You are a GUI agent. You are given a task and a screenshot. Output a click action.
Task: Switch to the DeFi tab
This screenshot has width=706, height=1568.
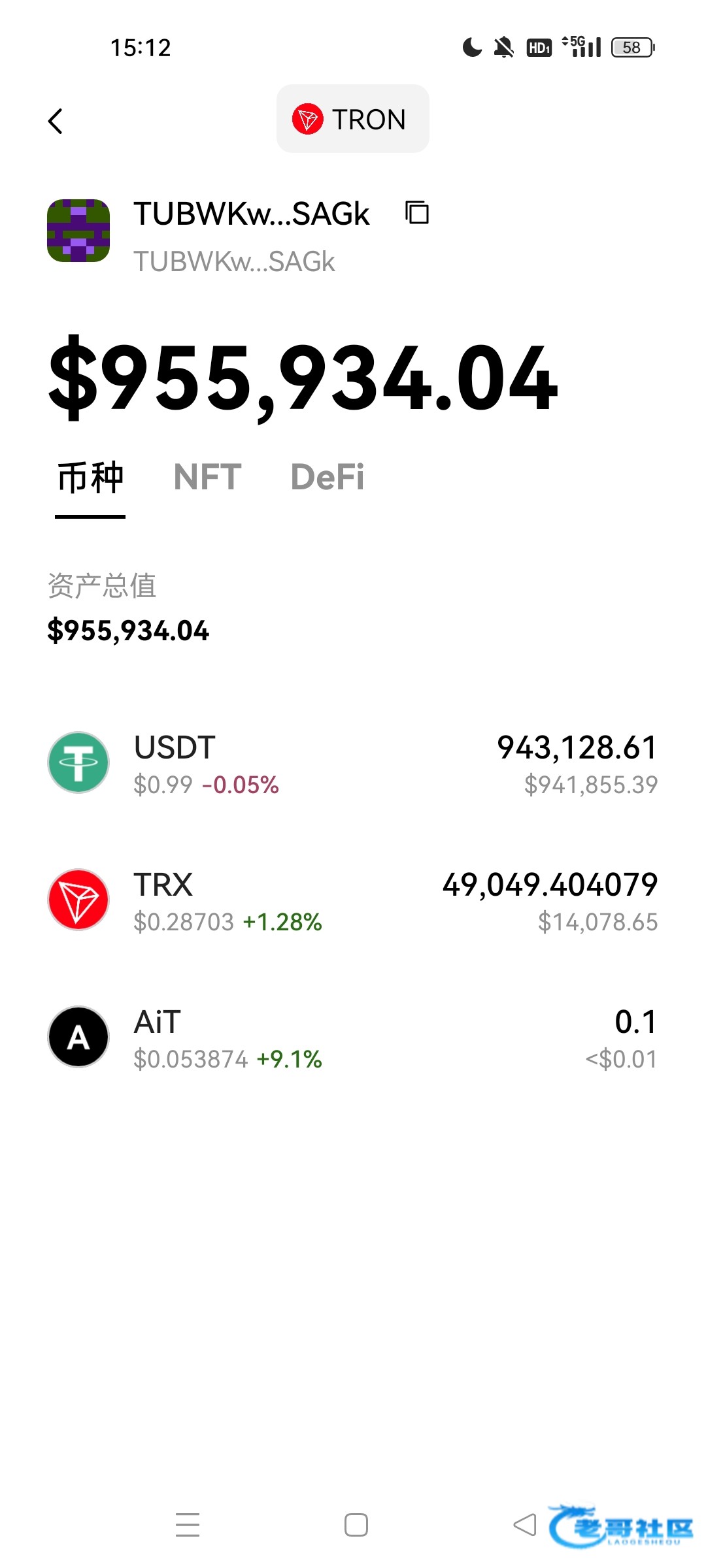[x=327, y=477]
